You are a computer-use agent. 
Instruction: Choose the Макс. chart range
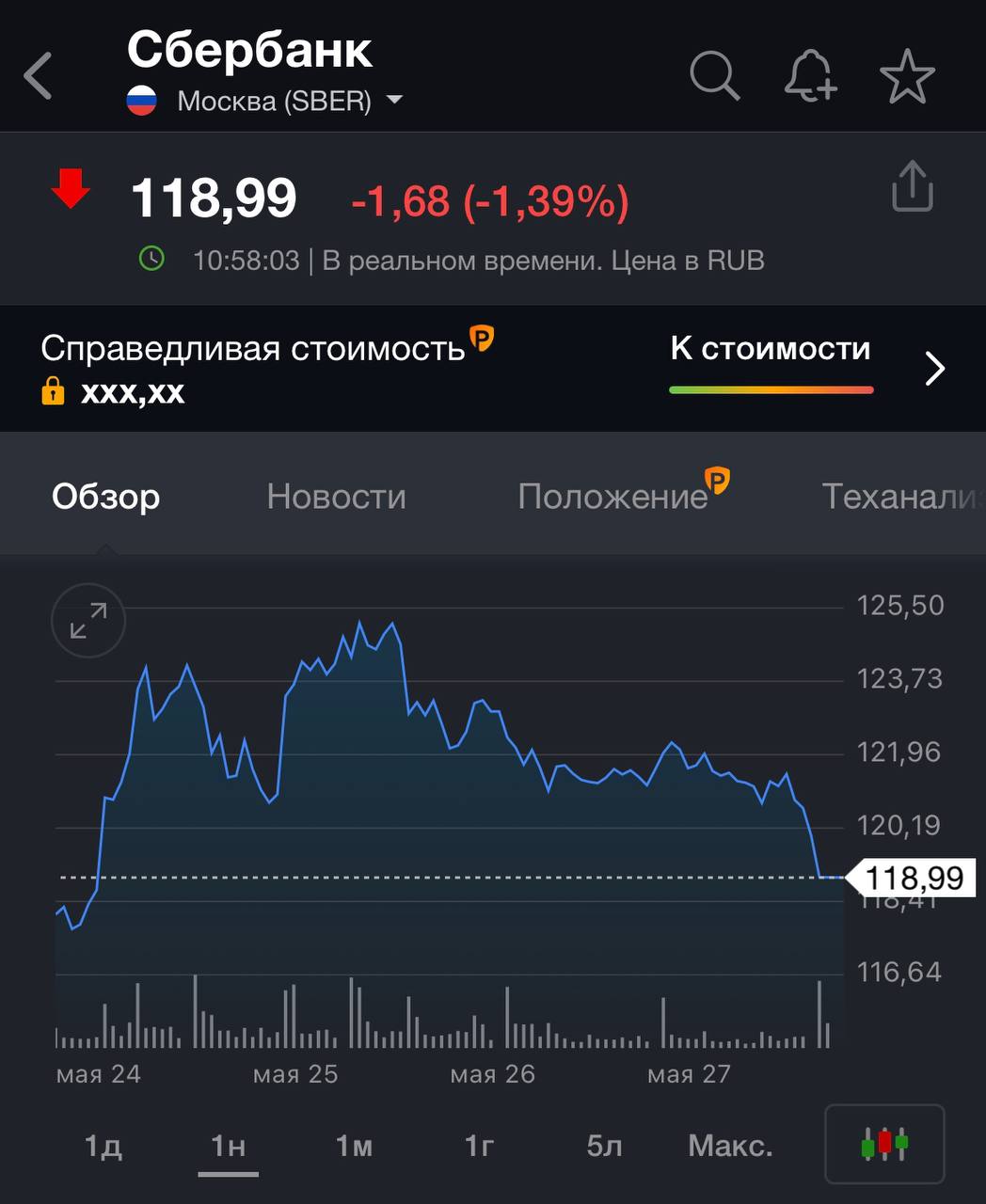coord(730,1145)
